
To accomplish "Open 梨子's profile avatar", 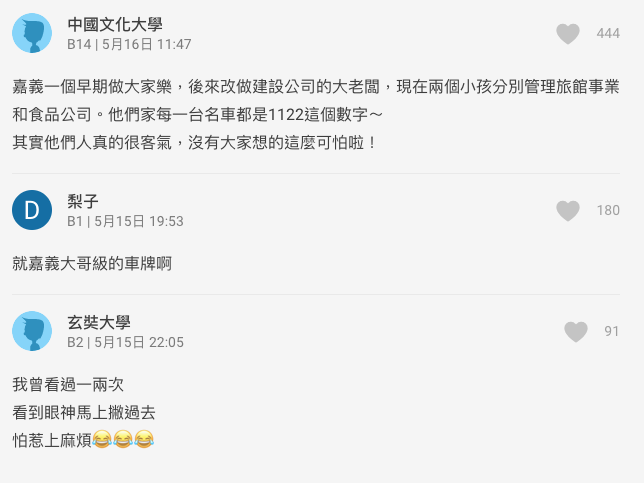I will tap(32, 210).
